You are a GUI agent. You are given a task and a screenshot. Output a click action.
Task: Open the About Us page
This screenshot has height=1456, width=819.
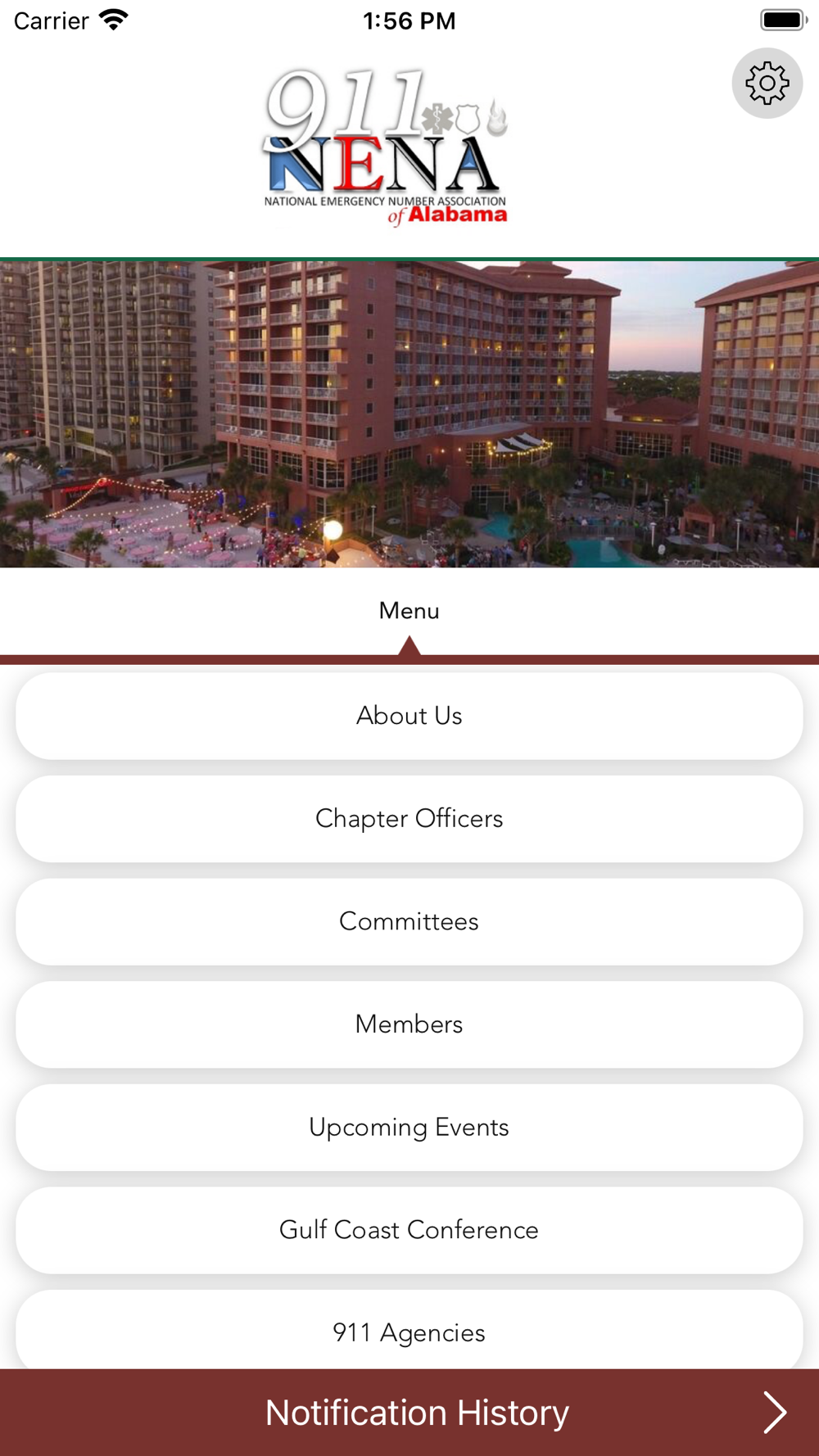(409, 716)
